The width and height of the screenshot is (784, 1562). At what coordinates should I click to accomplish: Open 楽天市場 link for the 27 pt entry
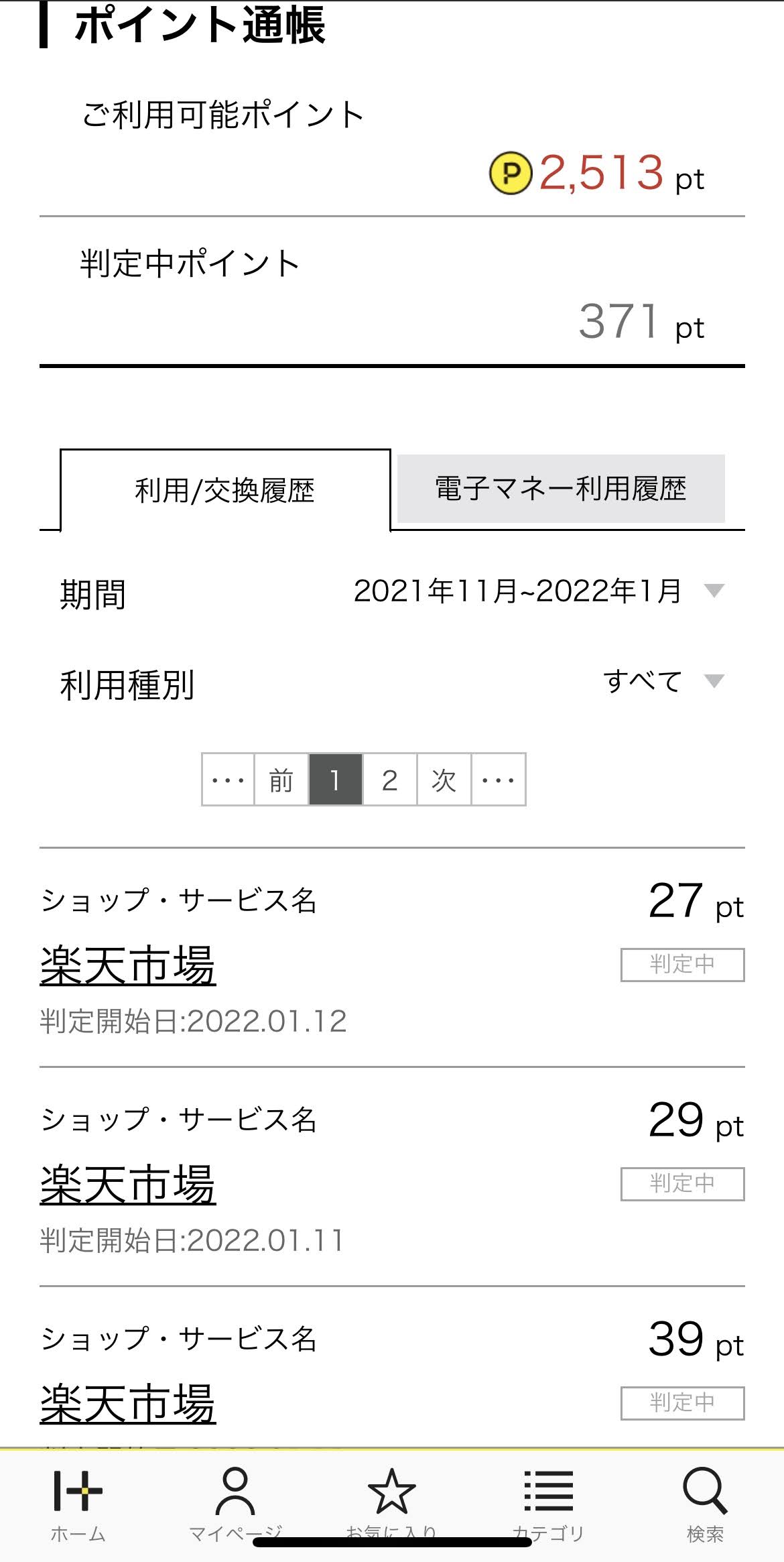point(128,966)
